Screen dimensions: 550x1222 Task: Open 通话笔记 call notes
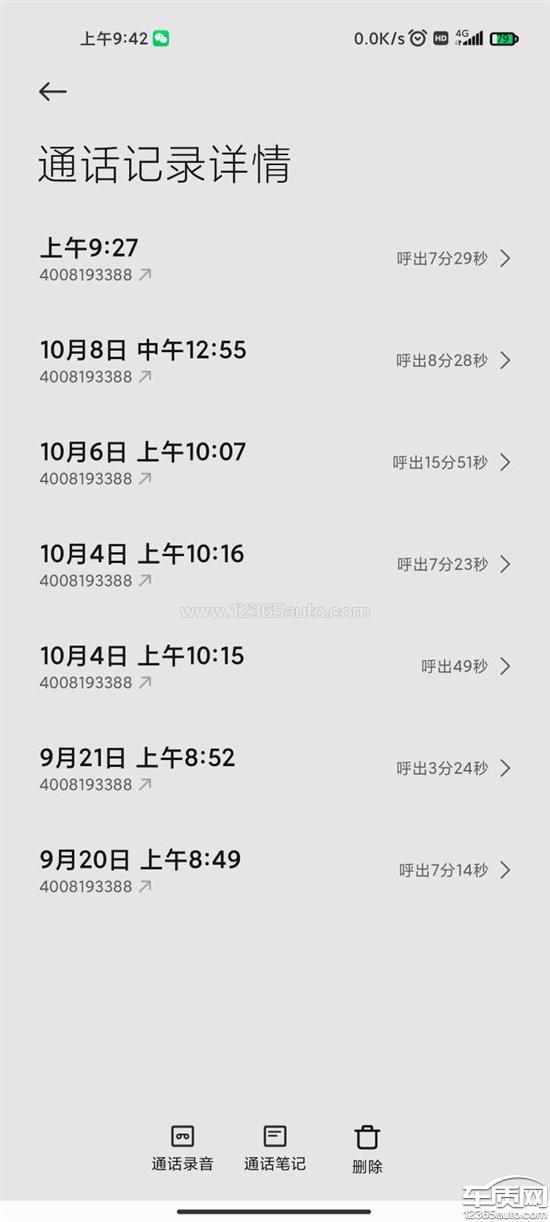275,1148
